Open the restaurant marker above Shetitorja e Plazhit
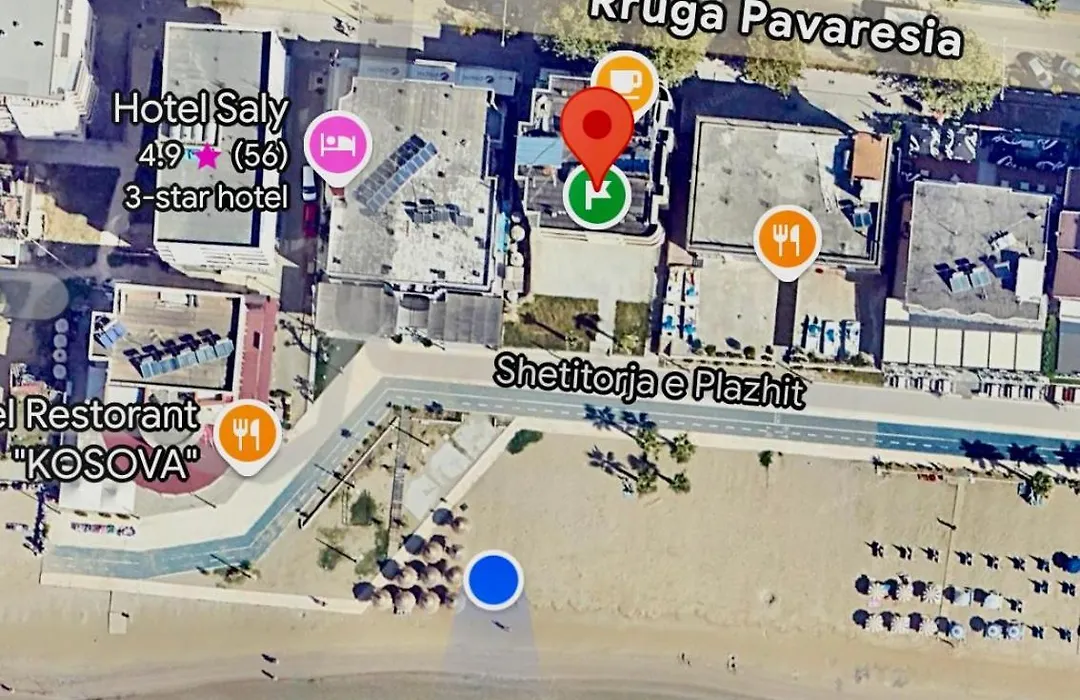 787,238
